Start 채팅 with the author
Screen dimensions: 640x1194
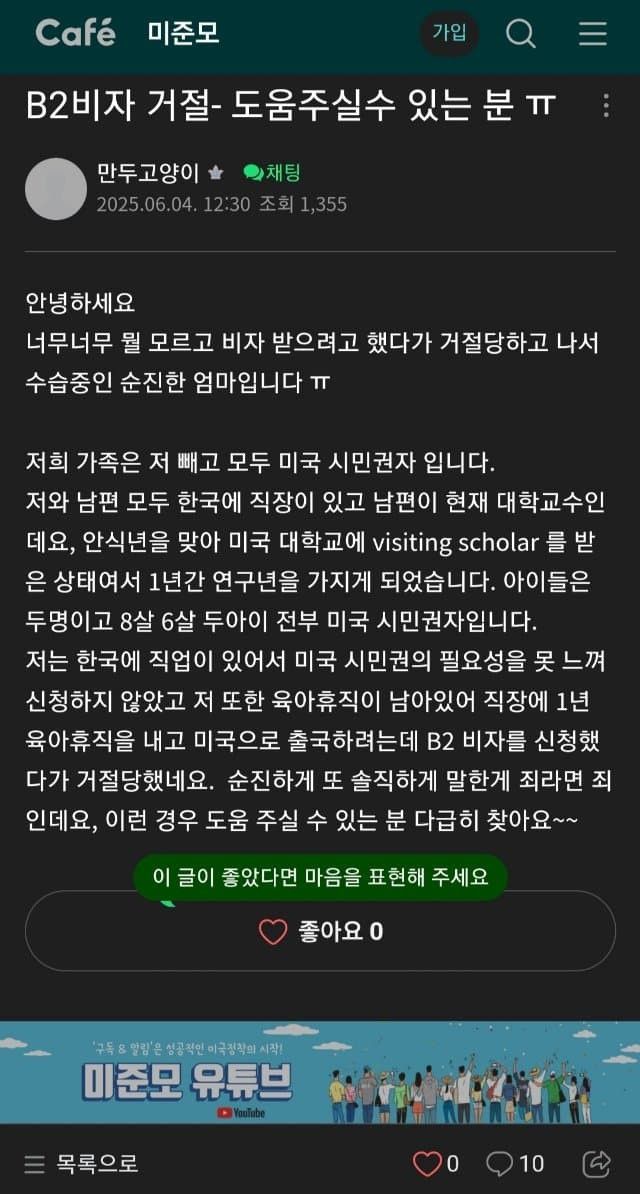[272, 174]
